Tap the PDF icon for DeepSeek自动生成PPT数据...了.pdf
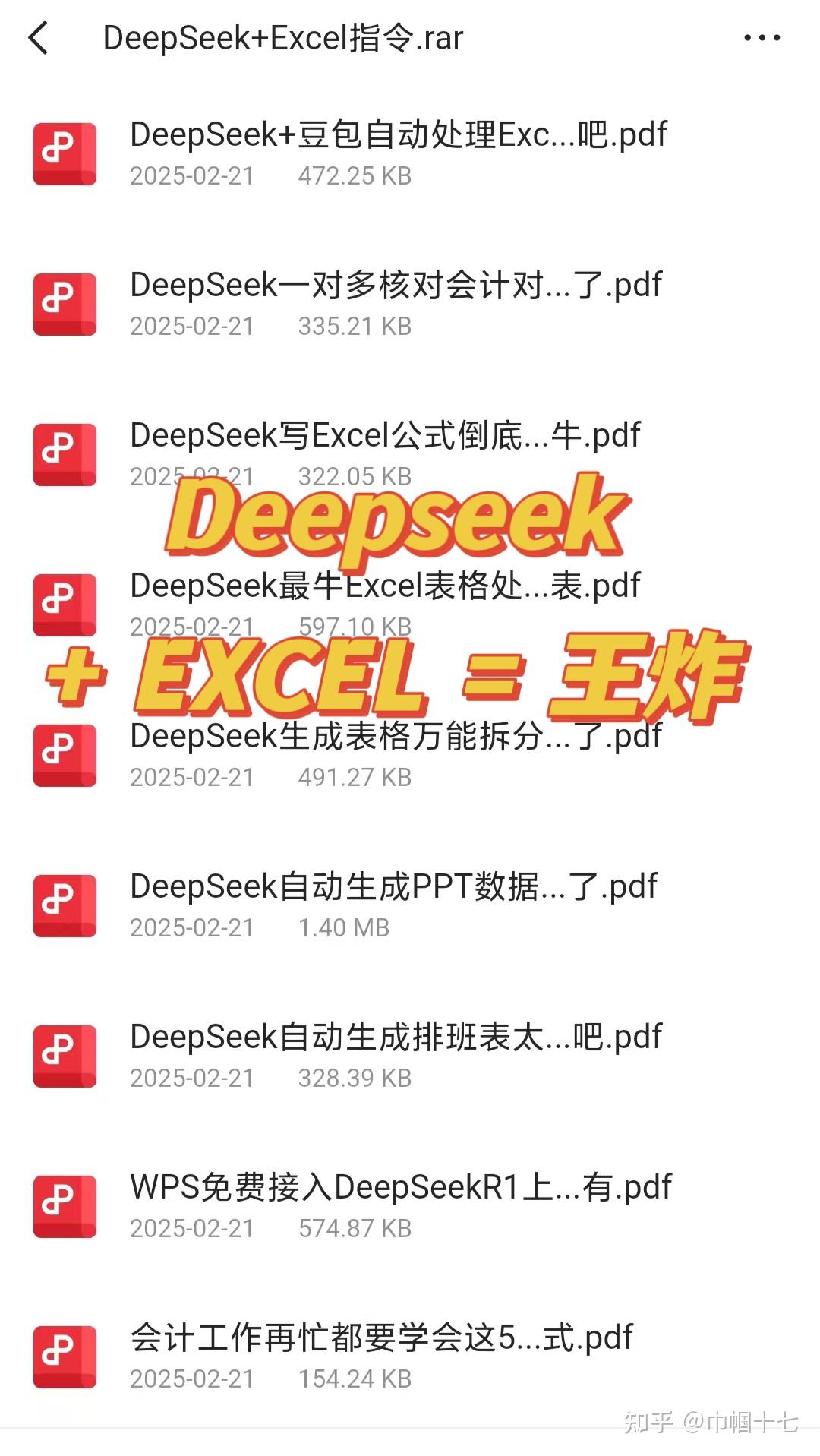This screenshot has height=1456, width=820. [x=64, y=904]
